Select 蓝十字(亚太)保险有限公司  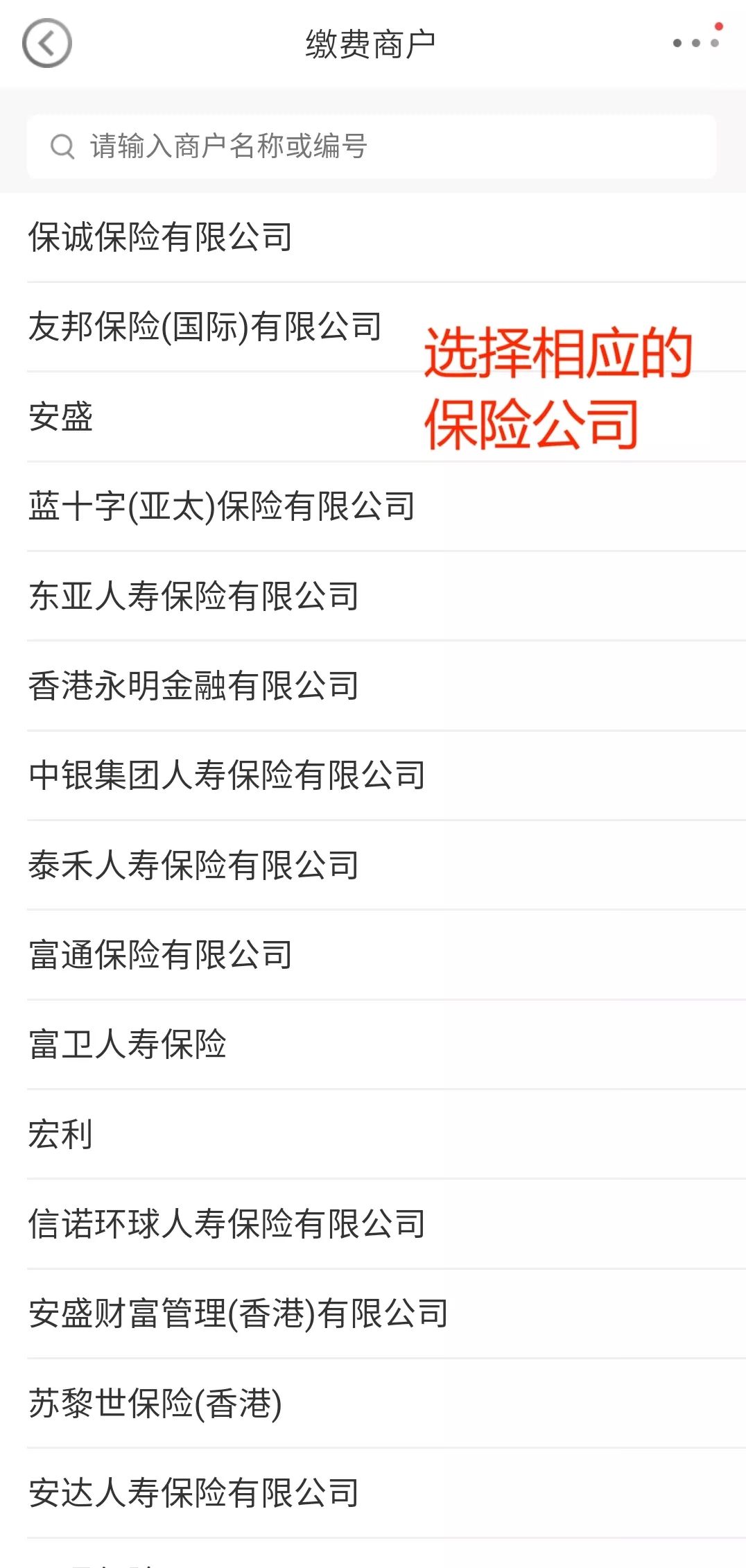[373, 506]
